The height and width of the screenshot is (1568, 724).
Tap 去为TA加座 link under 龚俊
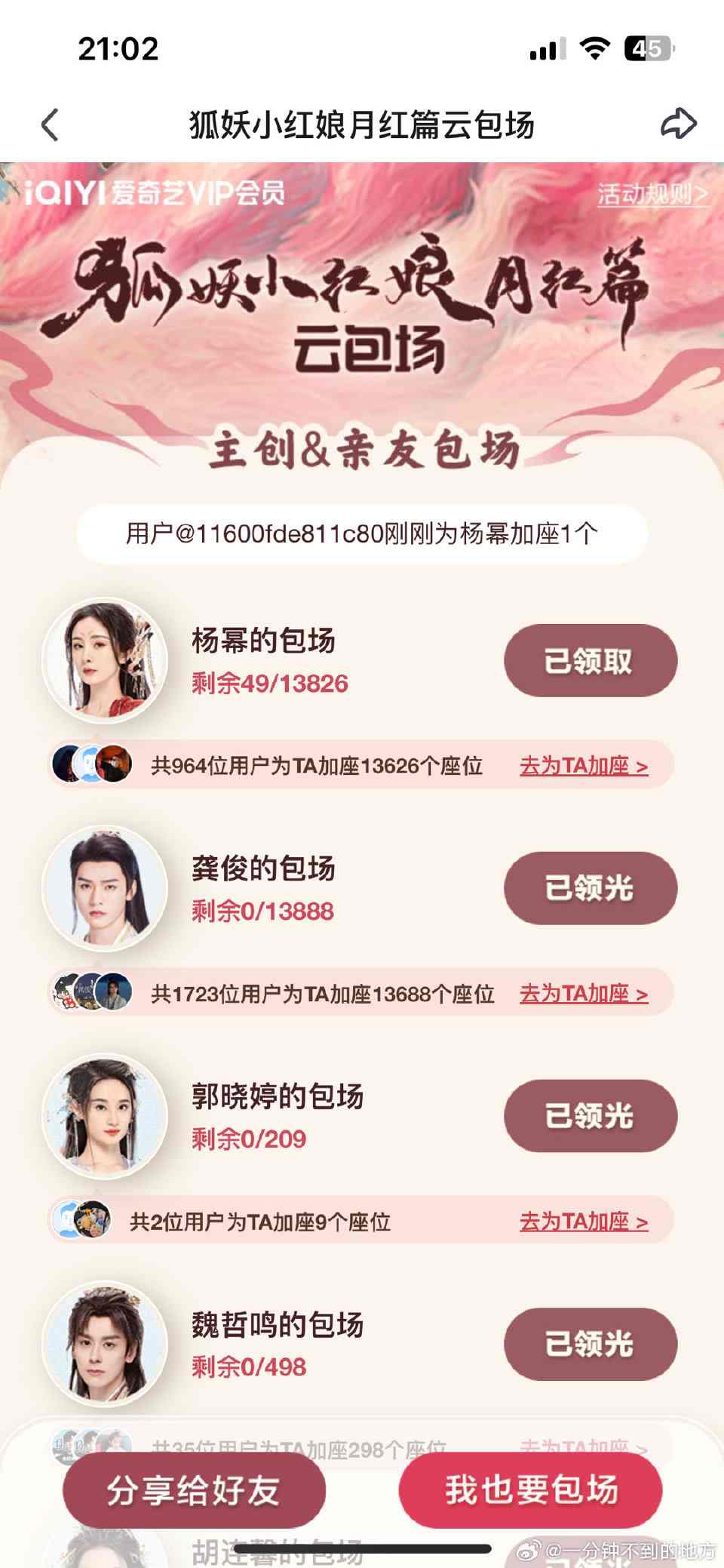[x=583, y=994]
